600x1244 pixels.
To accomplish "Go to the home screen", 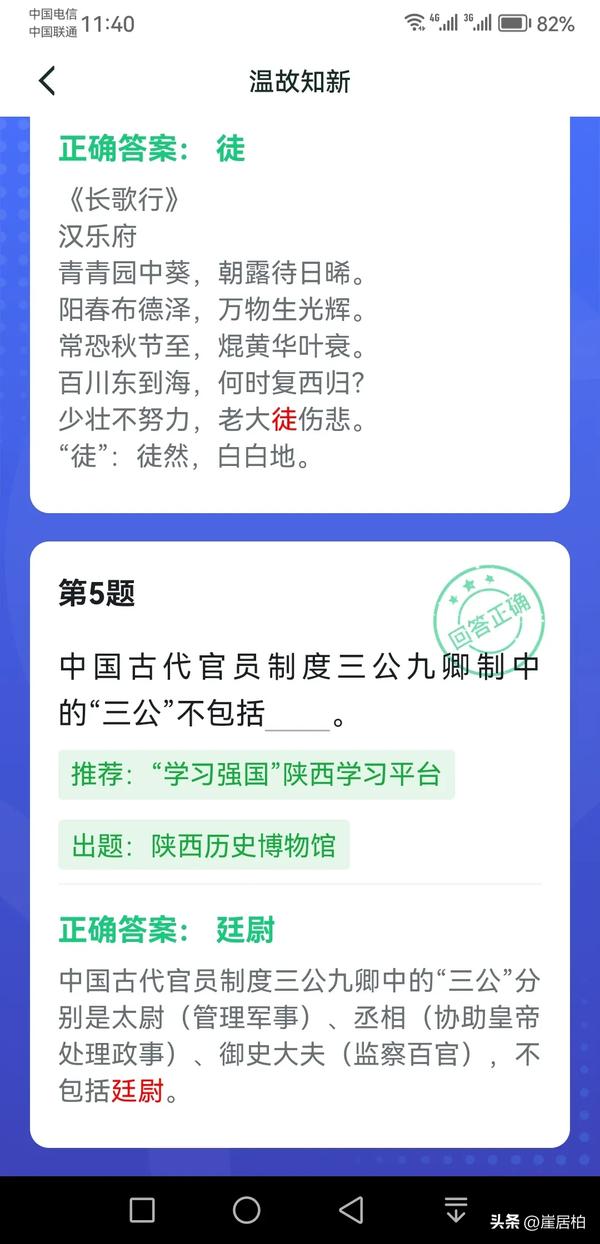I will pyautogui.click(x=247, y=1210).
